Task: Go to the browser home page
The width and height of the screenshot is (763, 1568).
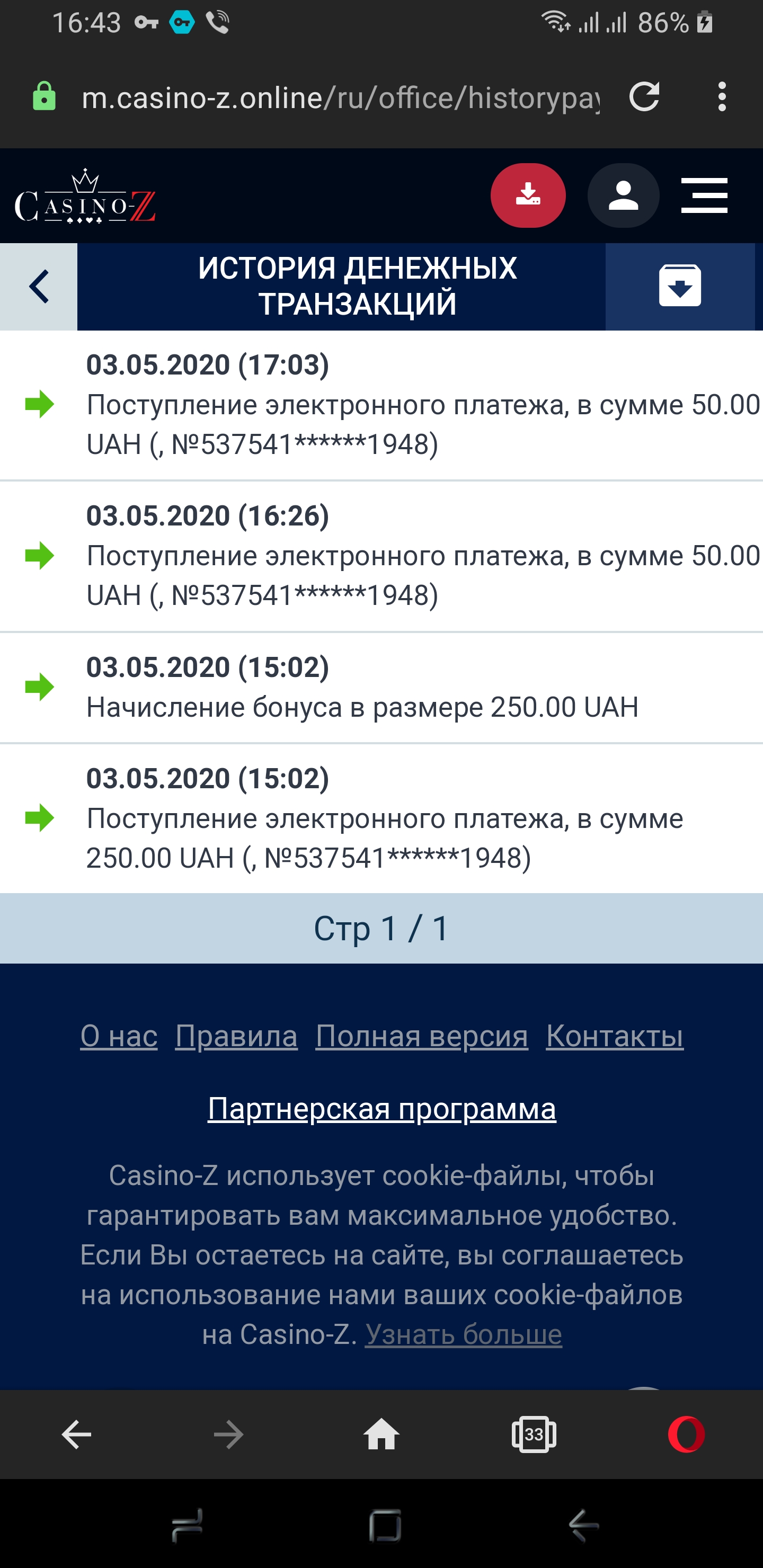Action: pos(381,1435)
